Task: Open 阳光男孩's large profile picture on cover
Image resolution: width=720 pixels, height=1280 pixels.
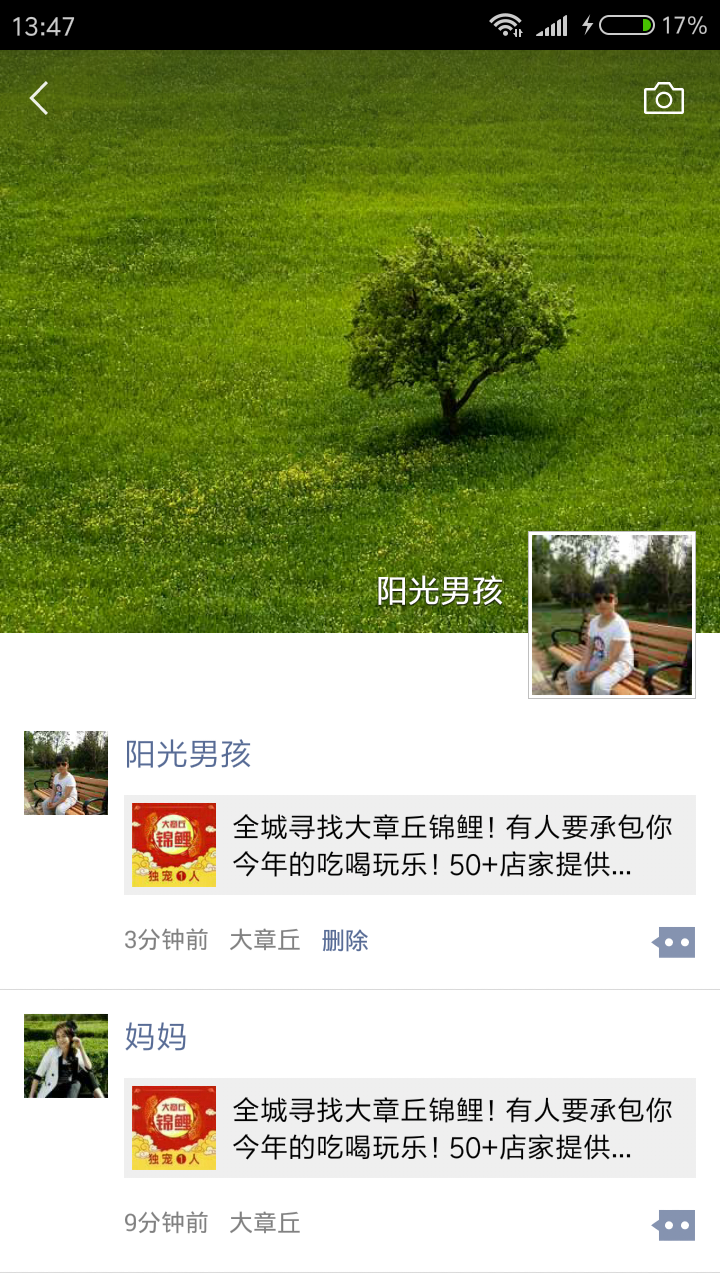Action: point(611,614)
